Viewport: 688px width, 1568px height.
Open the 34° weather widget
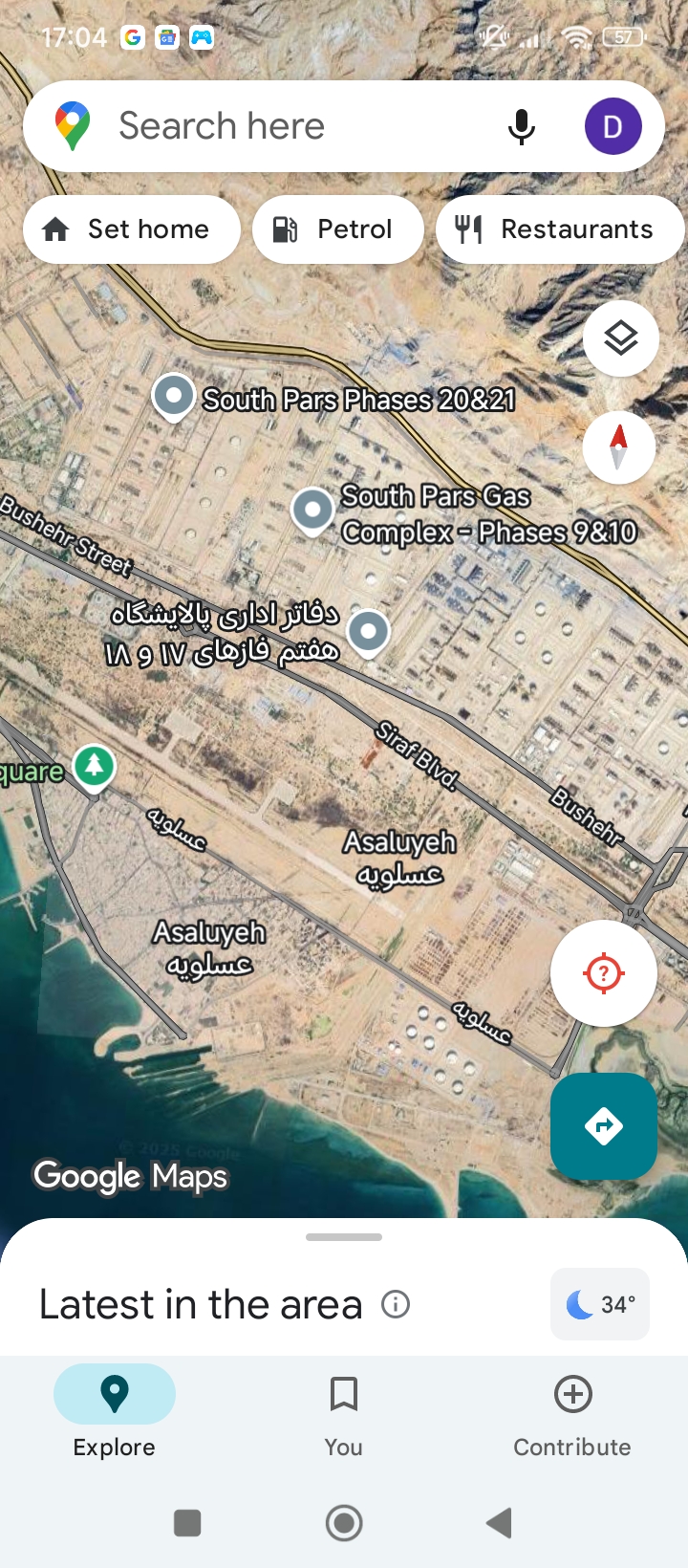point(600,1304)
